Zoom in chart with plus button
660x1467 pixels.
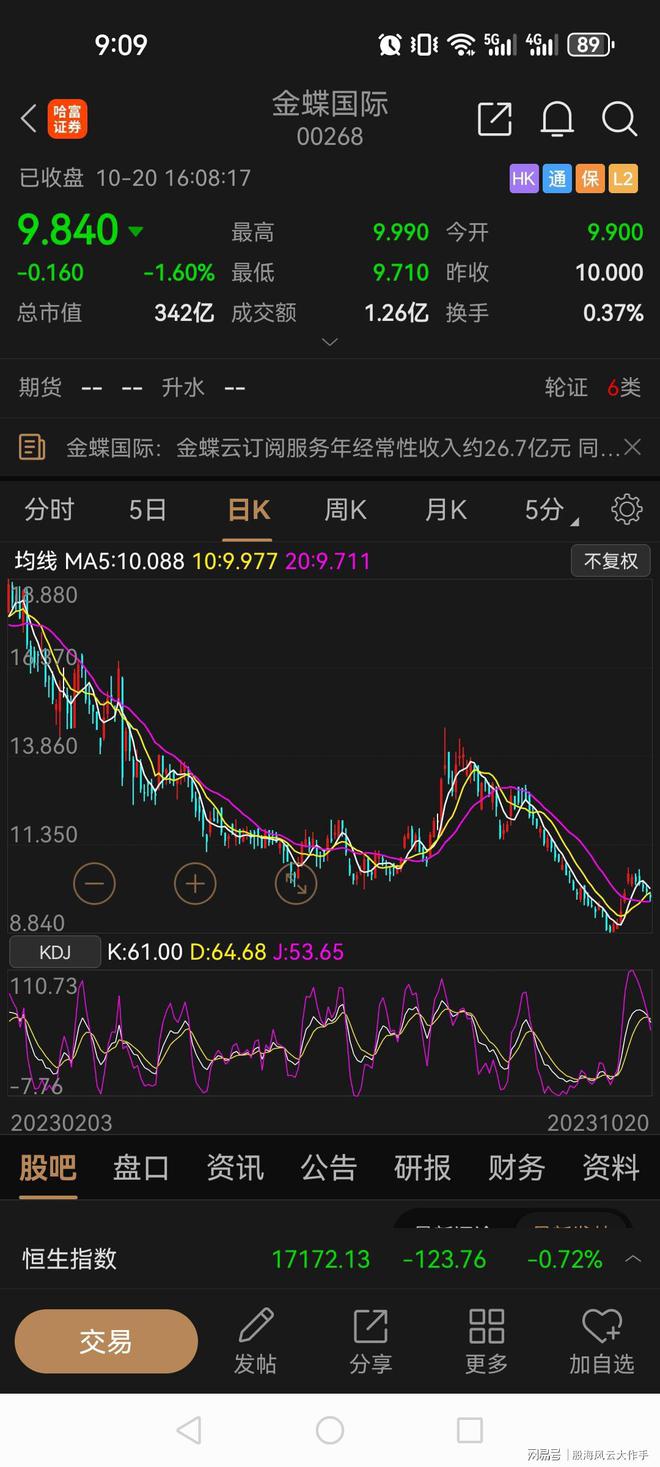point(195,884)
